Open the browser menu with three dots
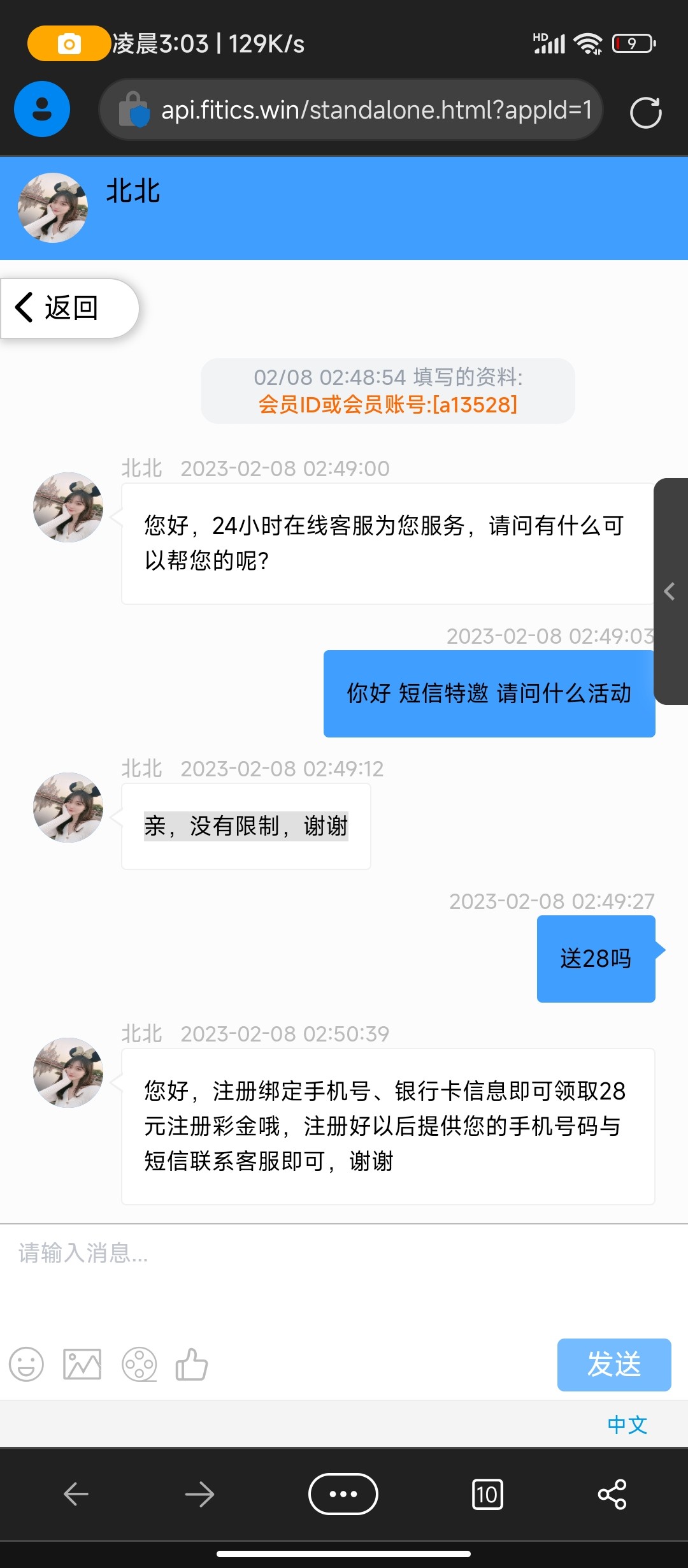The width and height of the screenshot is (688, 1568). click(343, 1493)
